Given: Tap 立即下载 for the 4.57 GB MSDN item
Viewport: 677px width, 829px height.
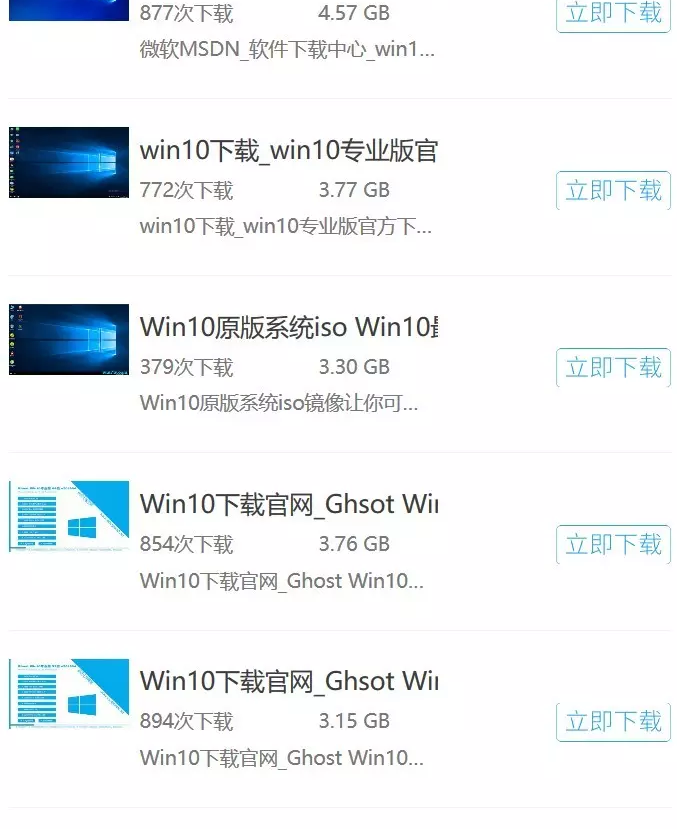Looking at the screenshot, I should 613,14.
